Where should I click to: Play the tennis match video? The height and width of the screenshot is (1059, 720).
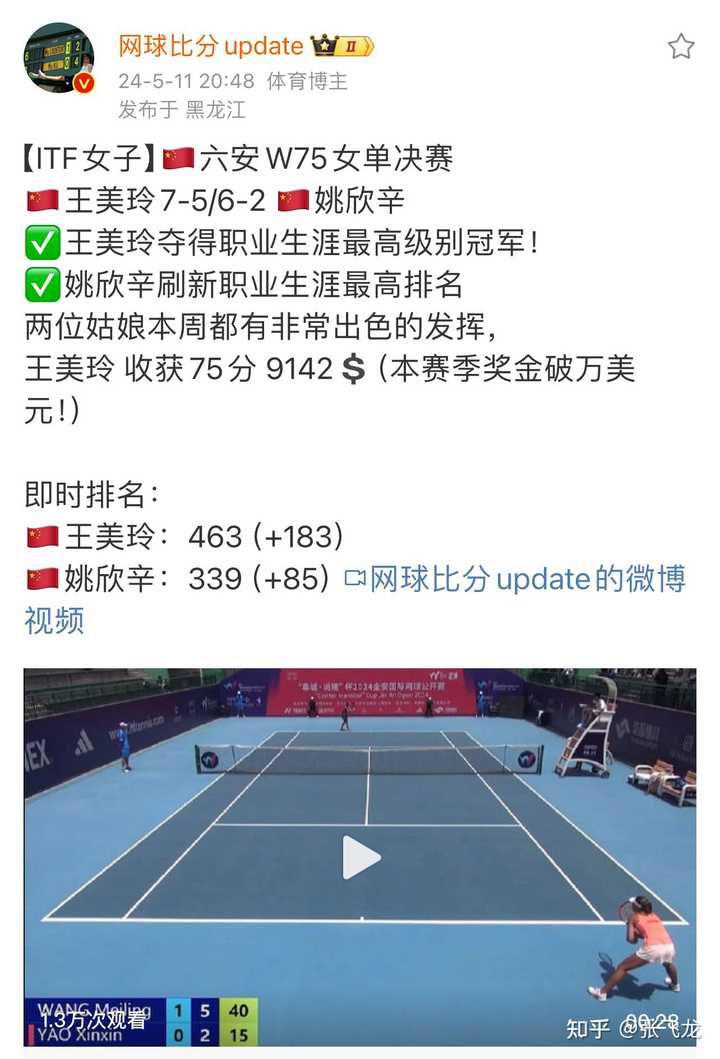[360, 857]
